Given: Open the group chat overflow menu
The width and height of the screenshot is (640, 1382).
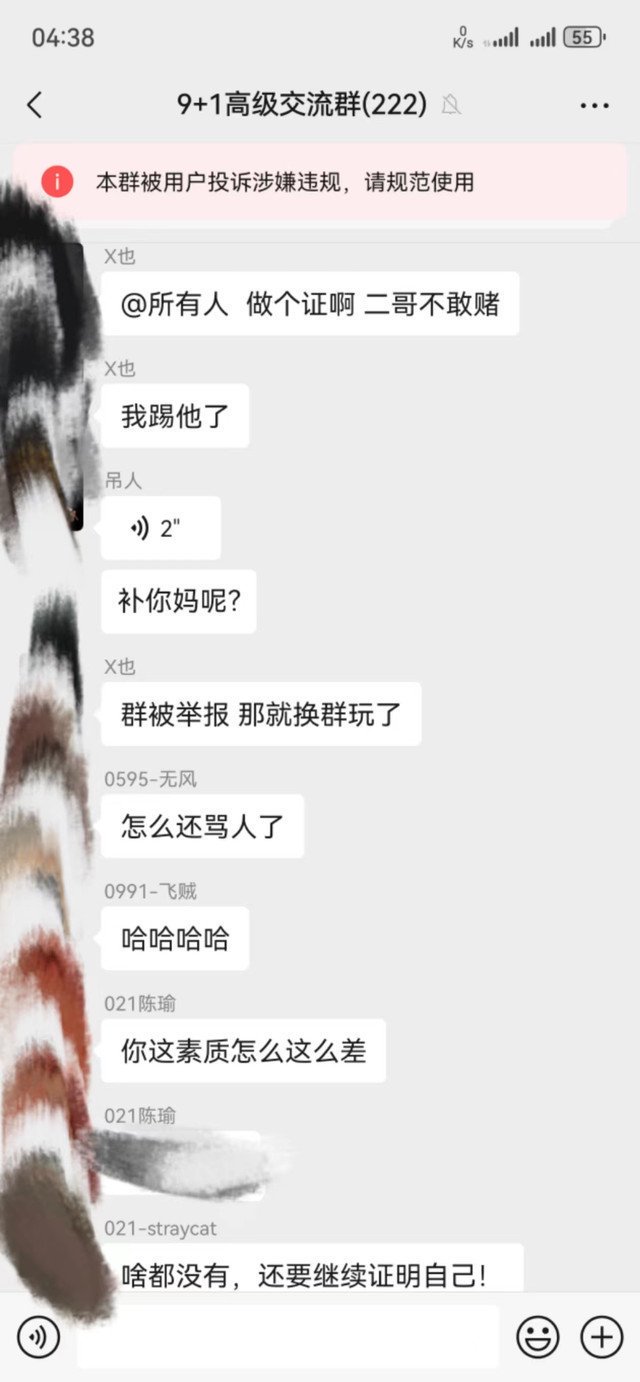Looking at the screenshot, I should [x=594, y=105].
